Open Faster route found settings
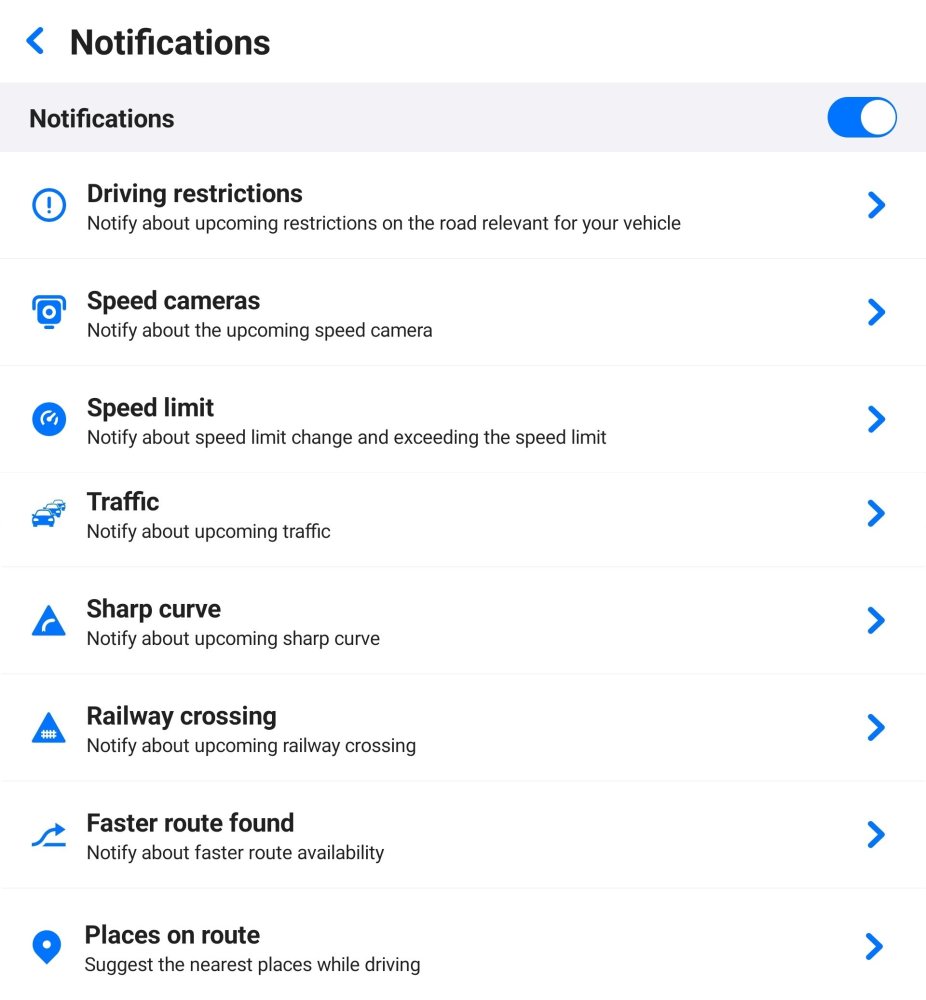The width and height of the screenshot is (926, 1000). [462, 835]
